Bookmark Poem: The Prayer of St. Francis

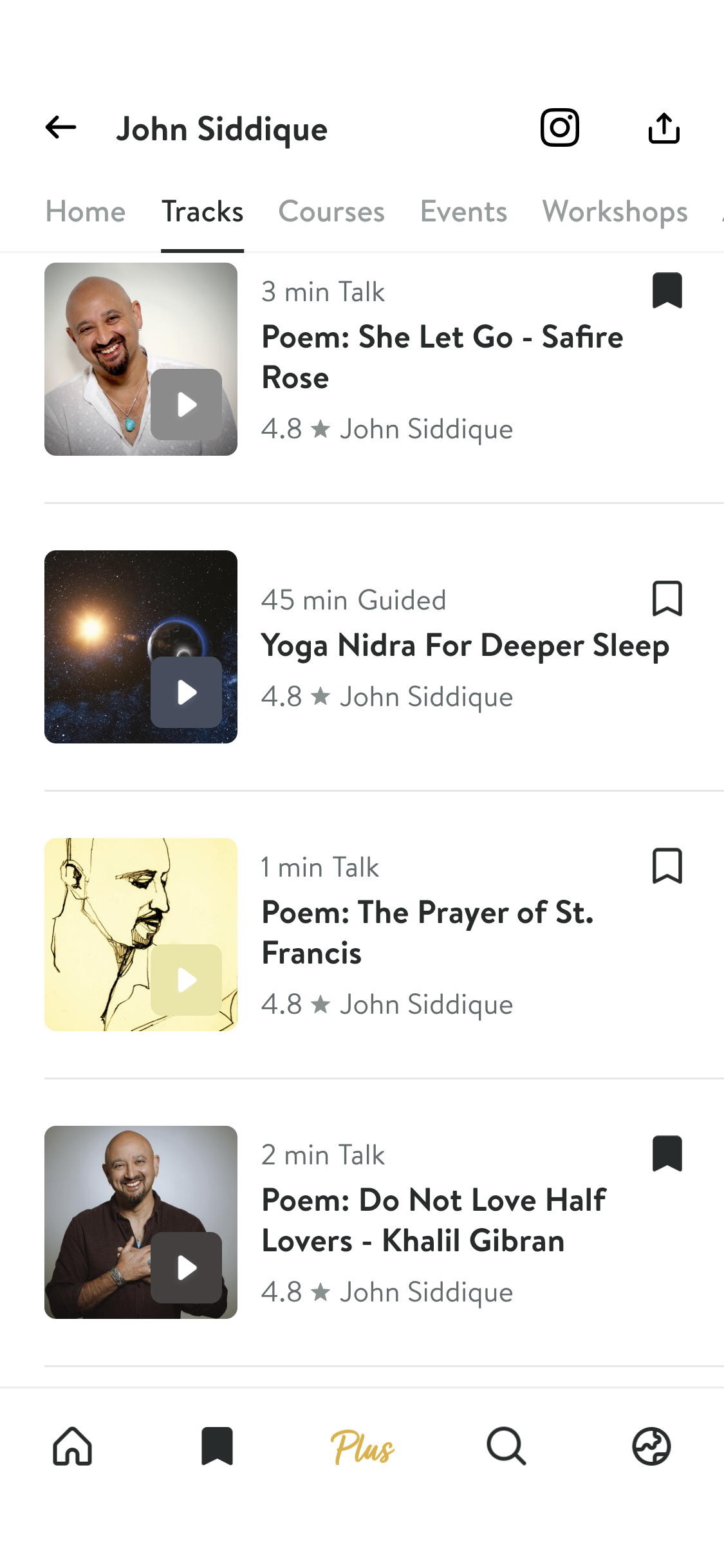pyautogui.click(x=667, y=866)
